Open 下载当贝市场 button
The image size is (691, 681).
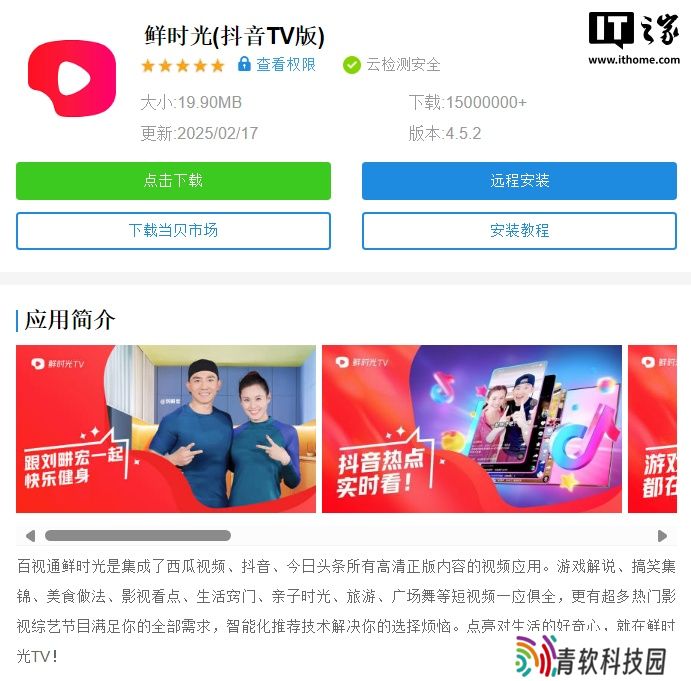click(x=173, y=230)
